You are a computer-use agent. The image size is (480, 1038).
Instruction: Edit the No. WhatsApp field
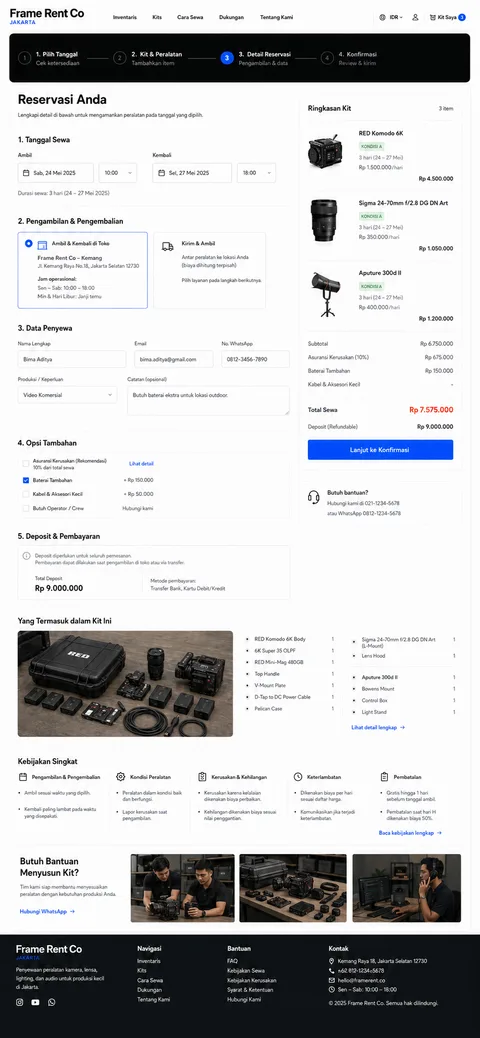[x=256, y=359]
